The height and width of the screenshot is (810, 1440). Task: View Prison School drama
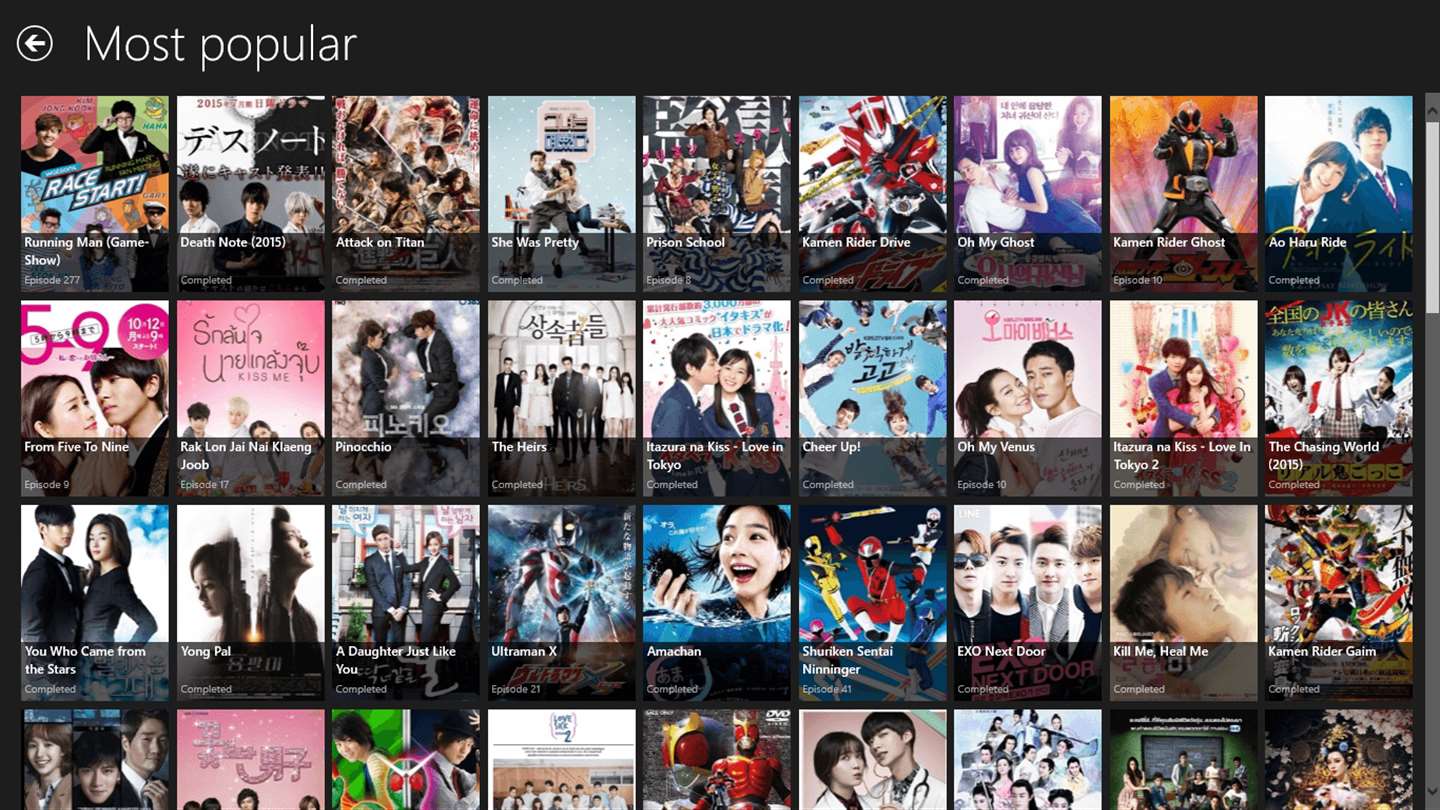[x=717, y=193]
